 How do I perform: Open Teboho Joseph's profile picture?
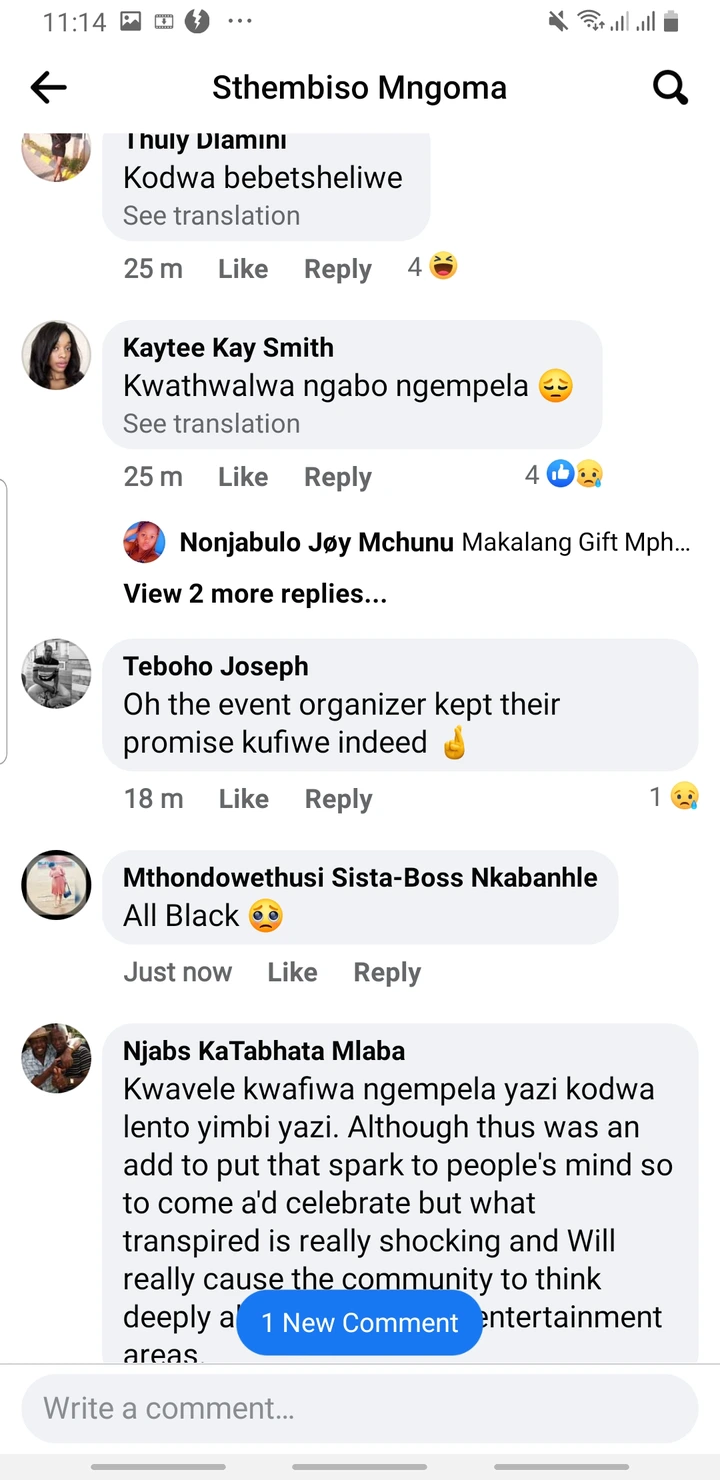56,674
